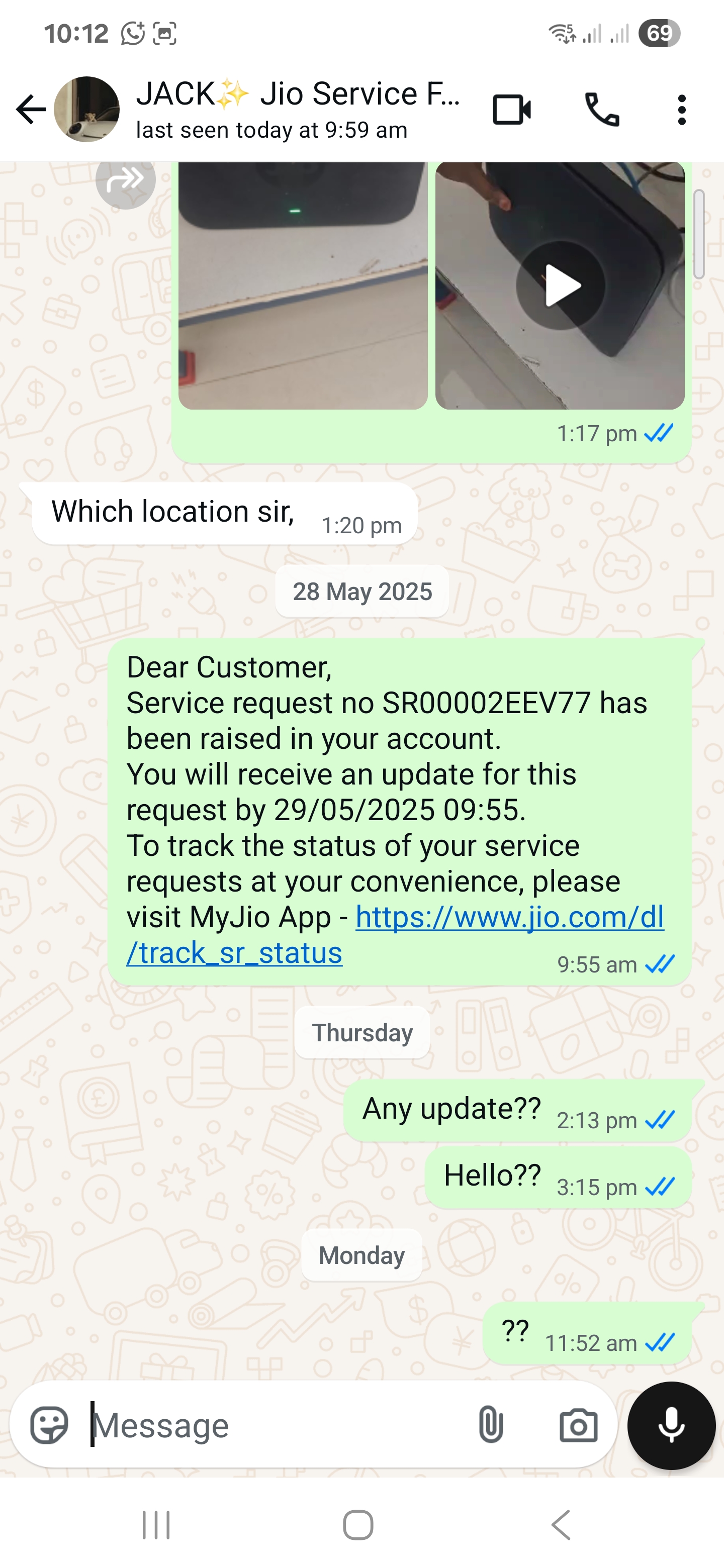Start a video call with JACK
The width and height of the screenshot is (724, 1568).
tap(511, 110)
